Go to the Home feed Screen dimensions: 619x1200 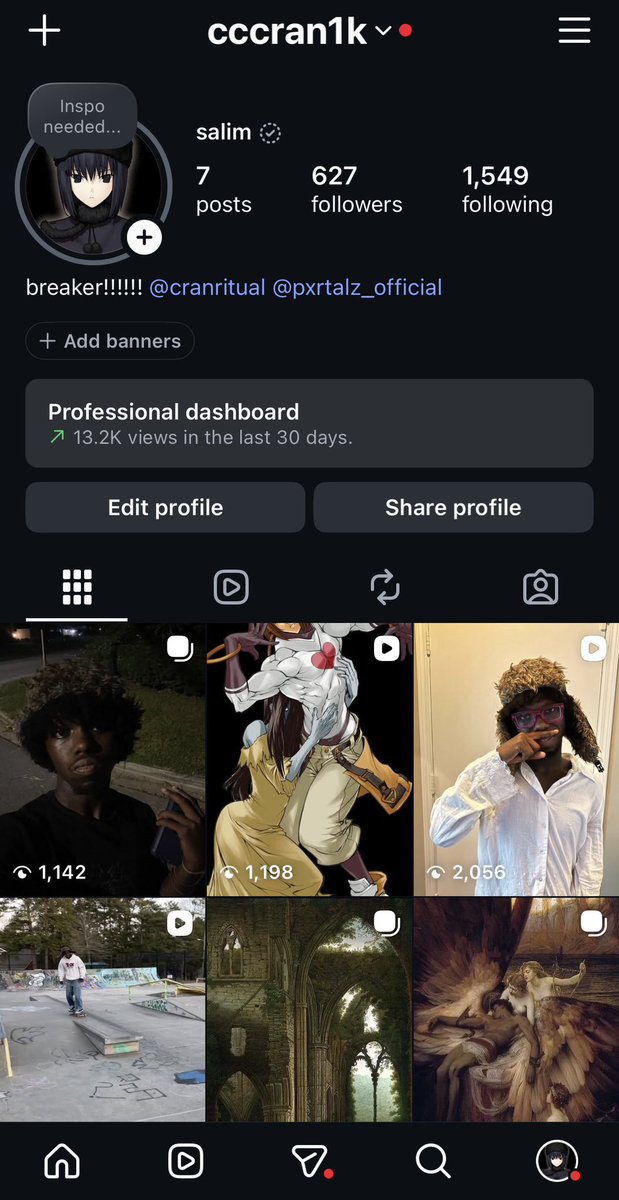[62, 1161]
